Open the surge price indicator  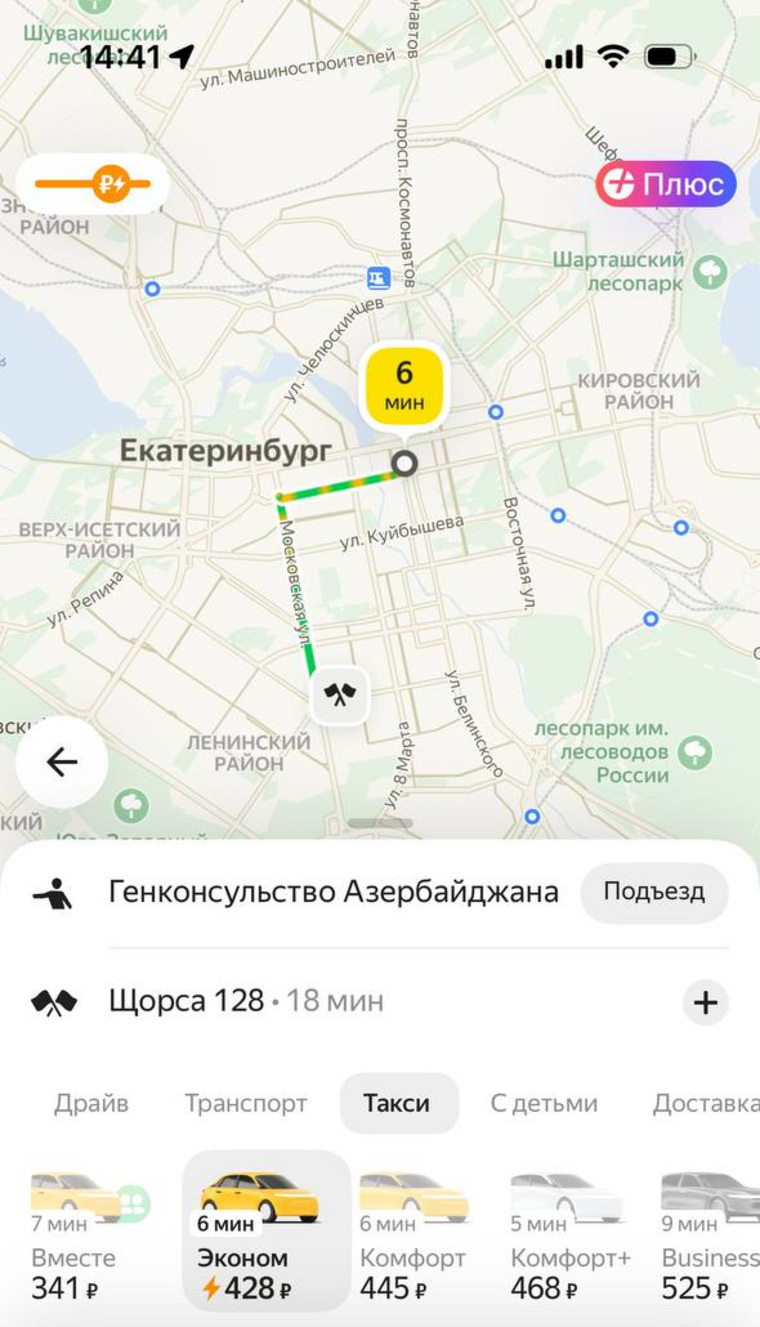93,184
